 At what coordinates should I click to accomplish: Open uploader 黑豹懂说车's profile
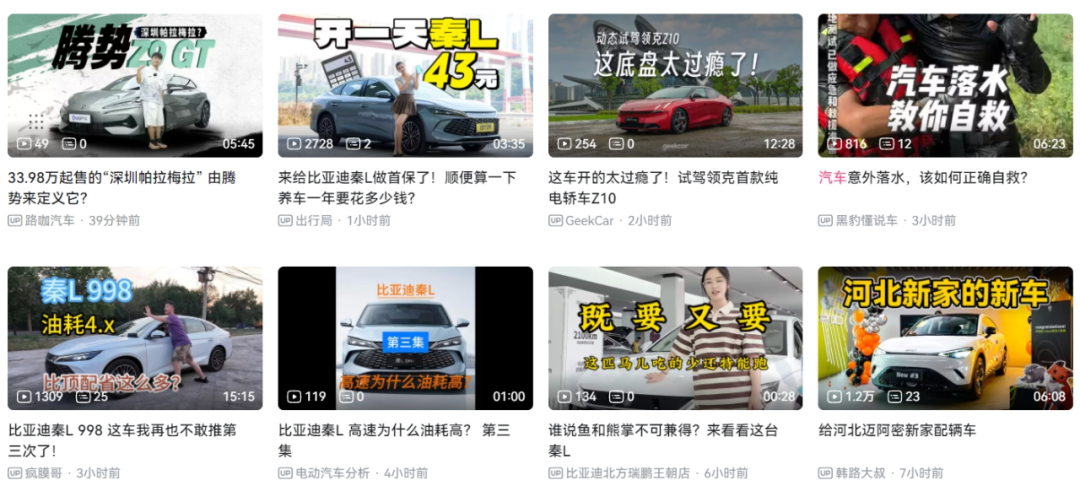[866, 220]
